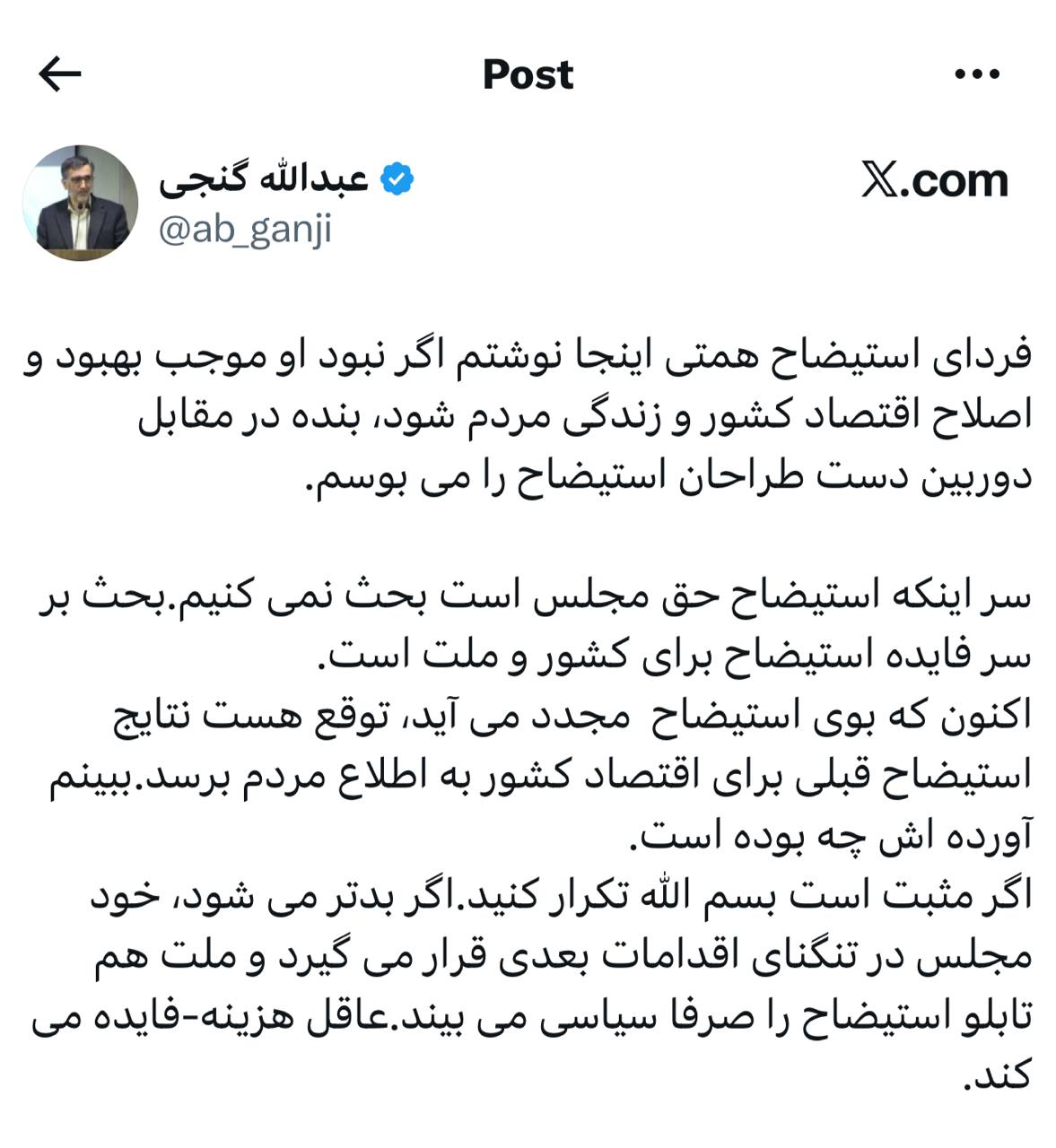Open the post's three-dot overflow menu

click(x=977, y=74)
